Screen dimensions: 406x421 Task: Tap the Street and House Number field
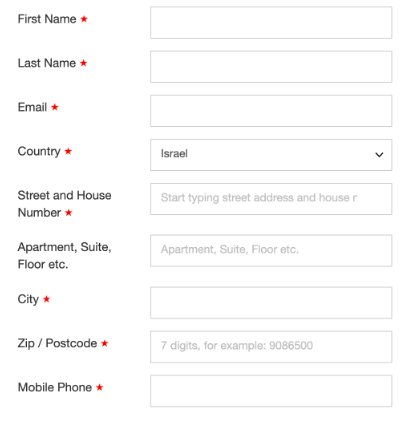click(271, 199)
